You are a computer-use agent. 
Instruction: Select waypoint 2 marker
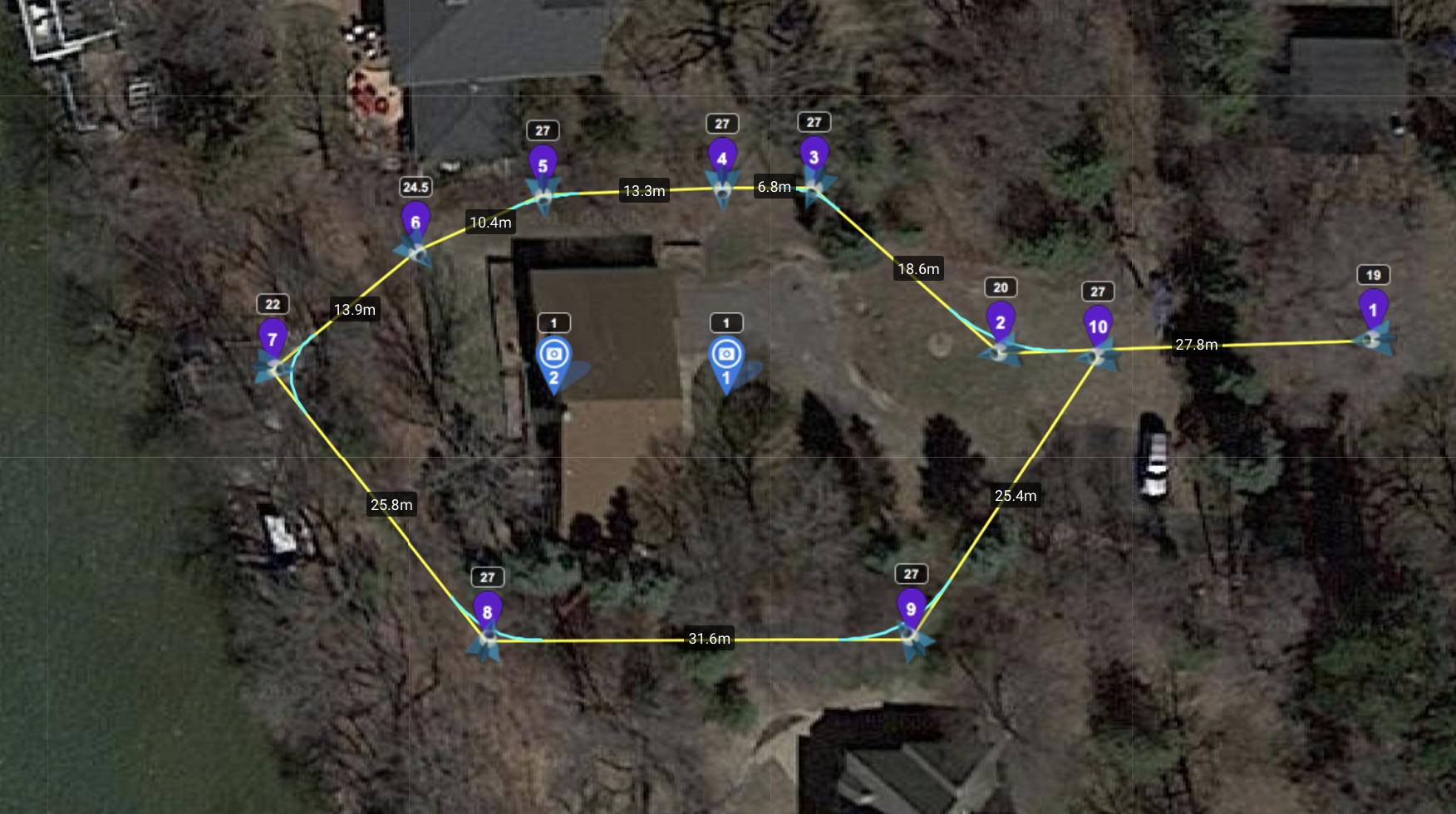(x=1001, y=323)
